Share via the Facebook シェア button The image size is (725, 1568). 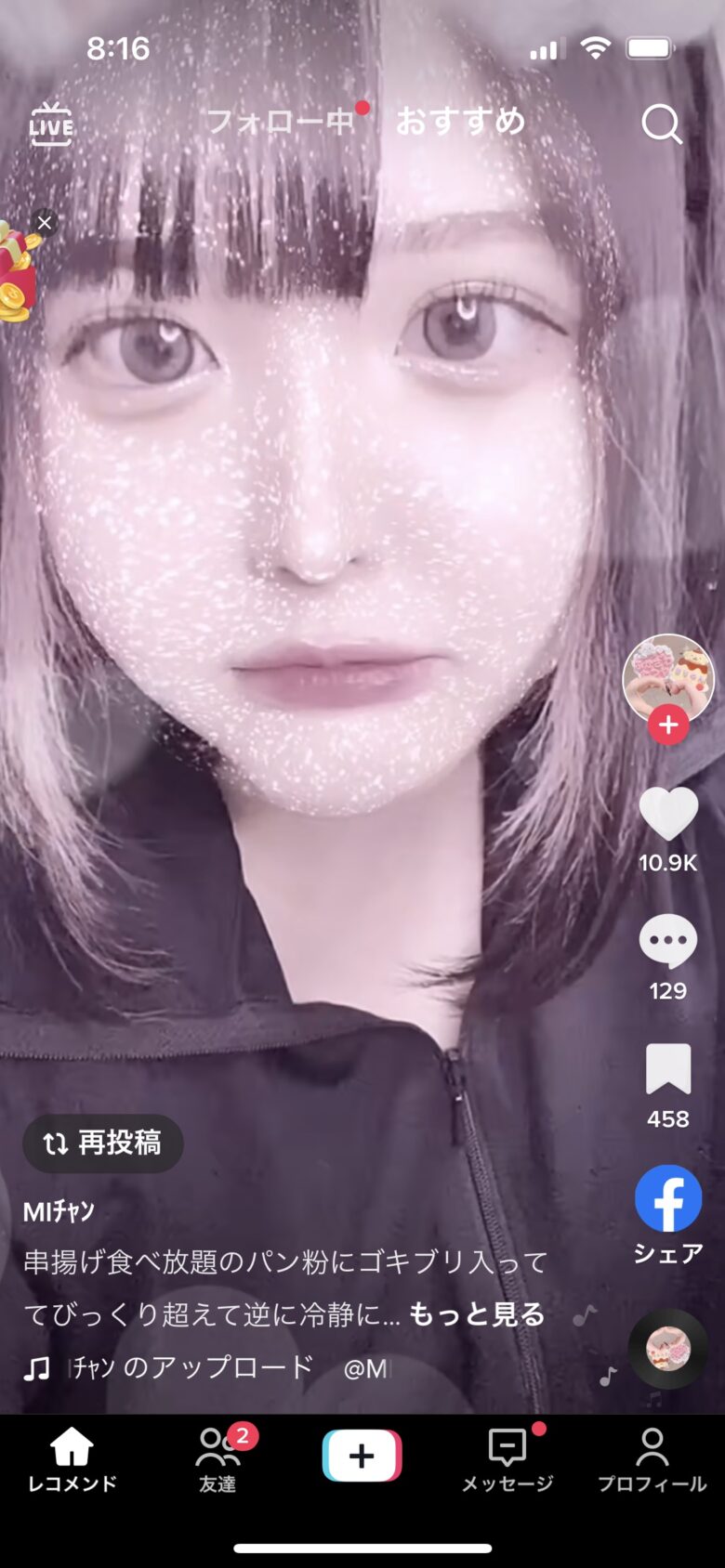(667, 1198)
